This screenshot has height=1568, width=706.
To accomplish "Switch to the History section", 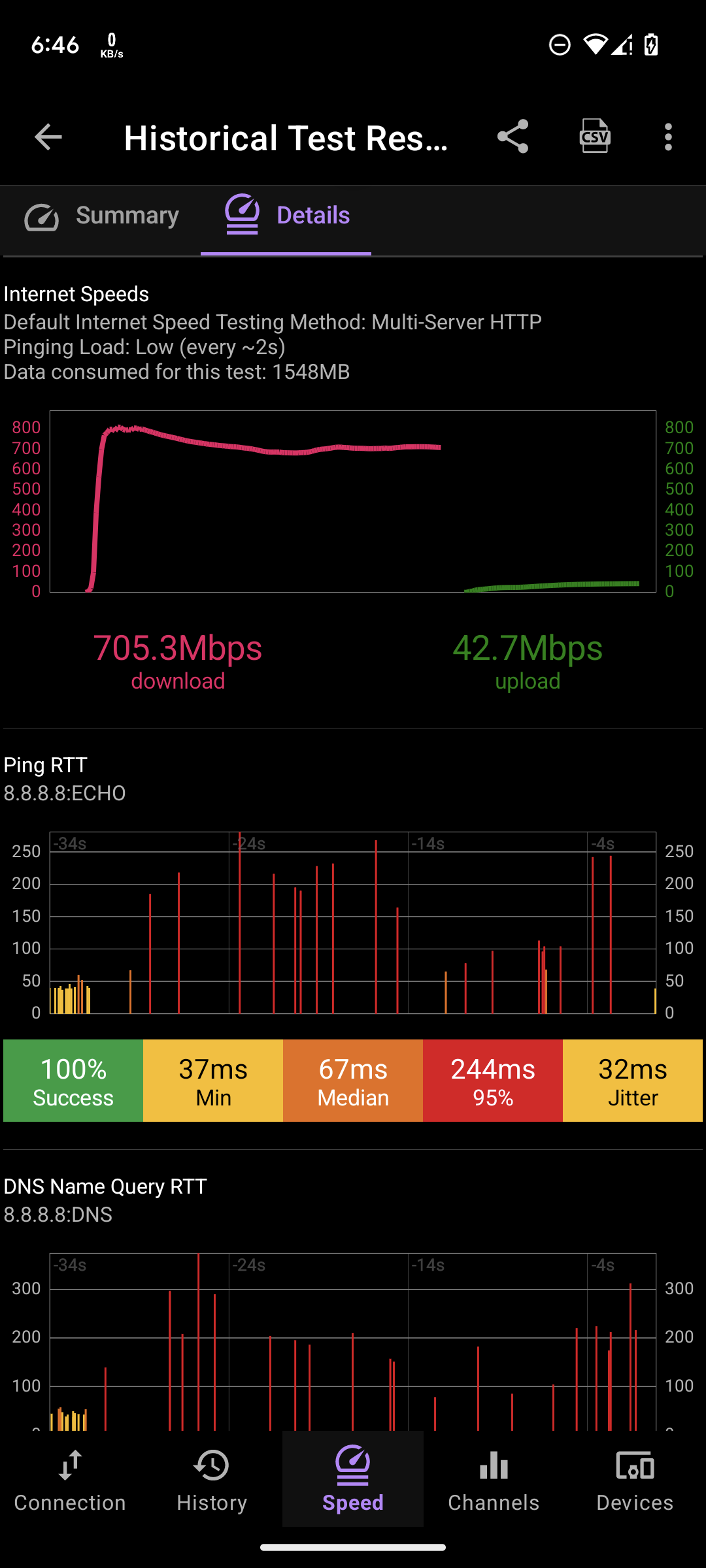I will [x=212, y=1479].
